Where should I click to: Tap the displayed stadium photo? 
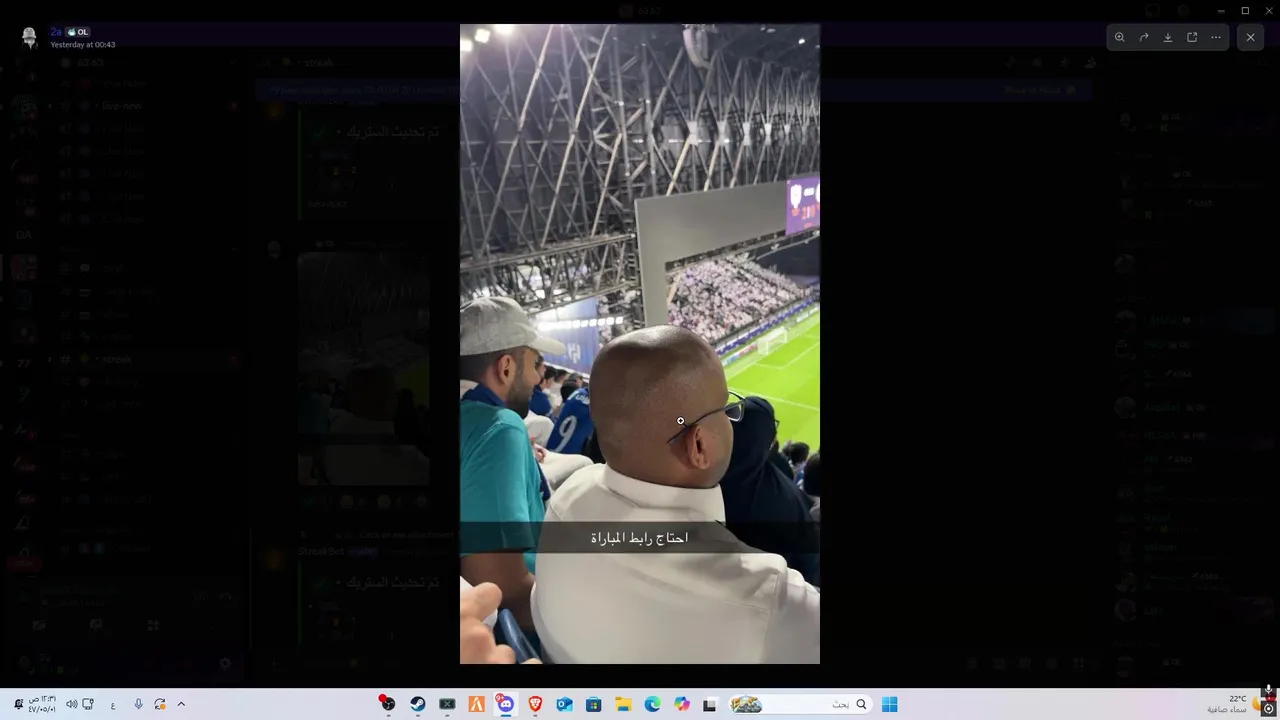(640, 300)
